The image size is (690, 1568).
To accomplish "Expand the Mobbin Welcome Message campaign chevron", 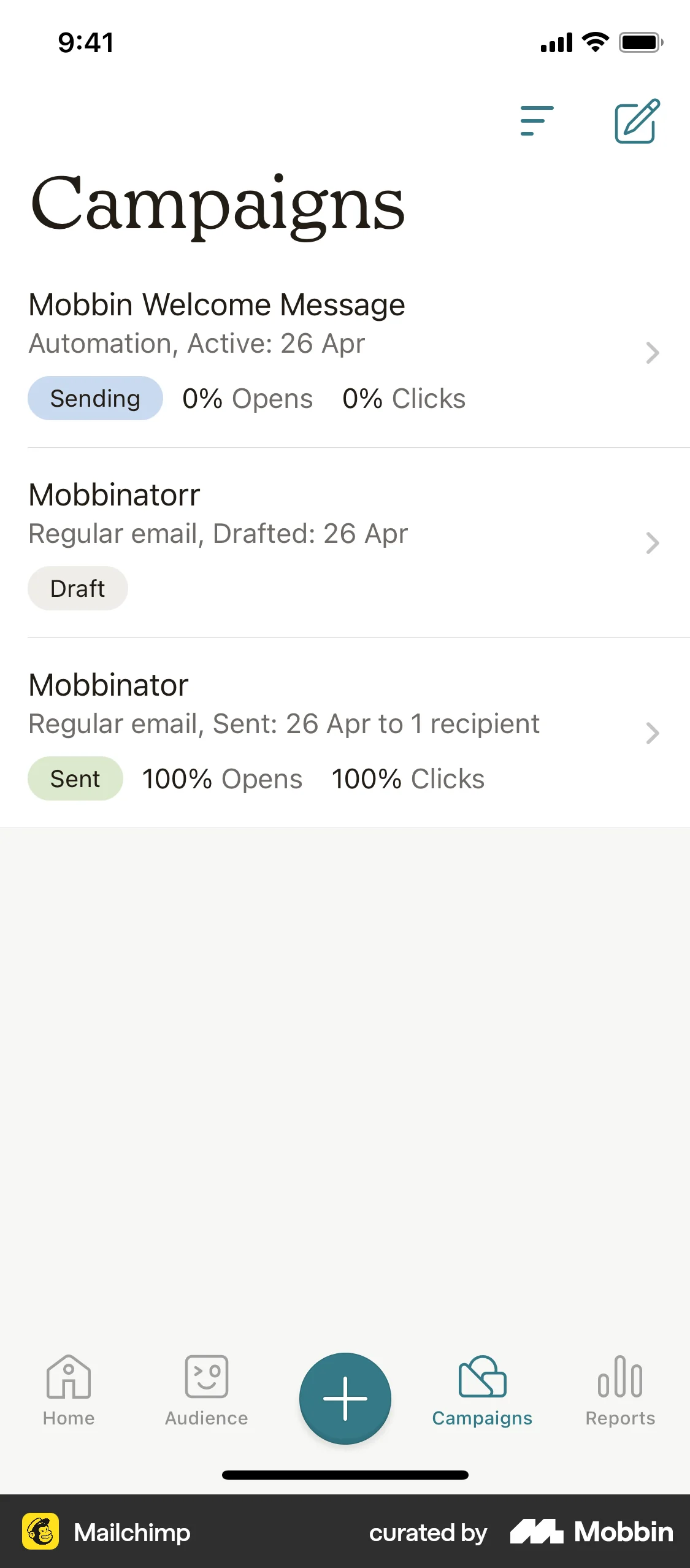I will point(652,353).
